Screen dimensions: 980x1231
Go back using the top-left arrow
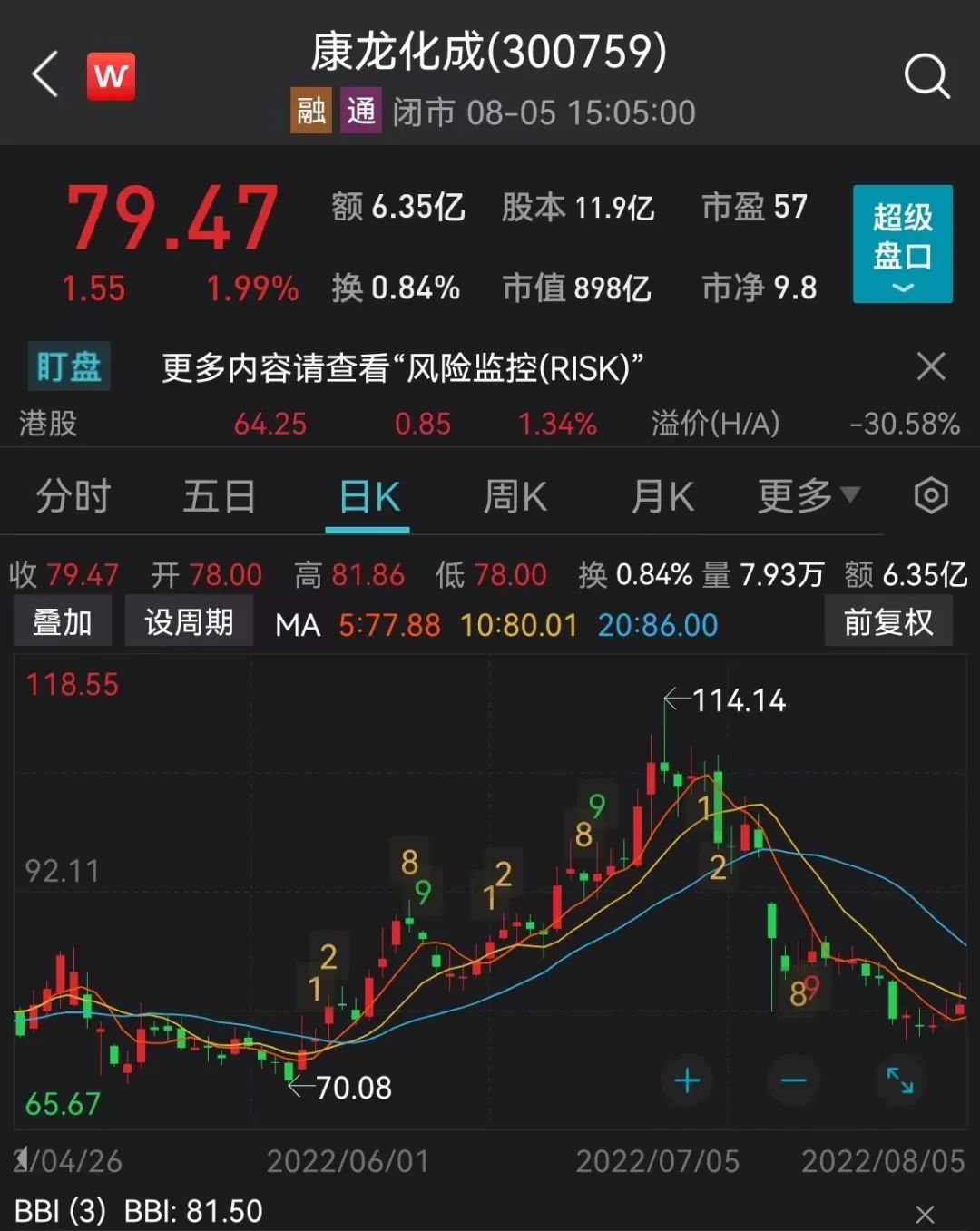click(45, 74)
